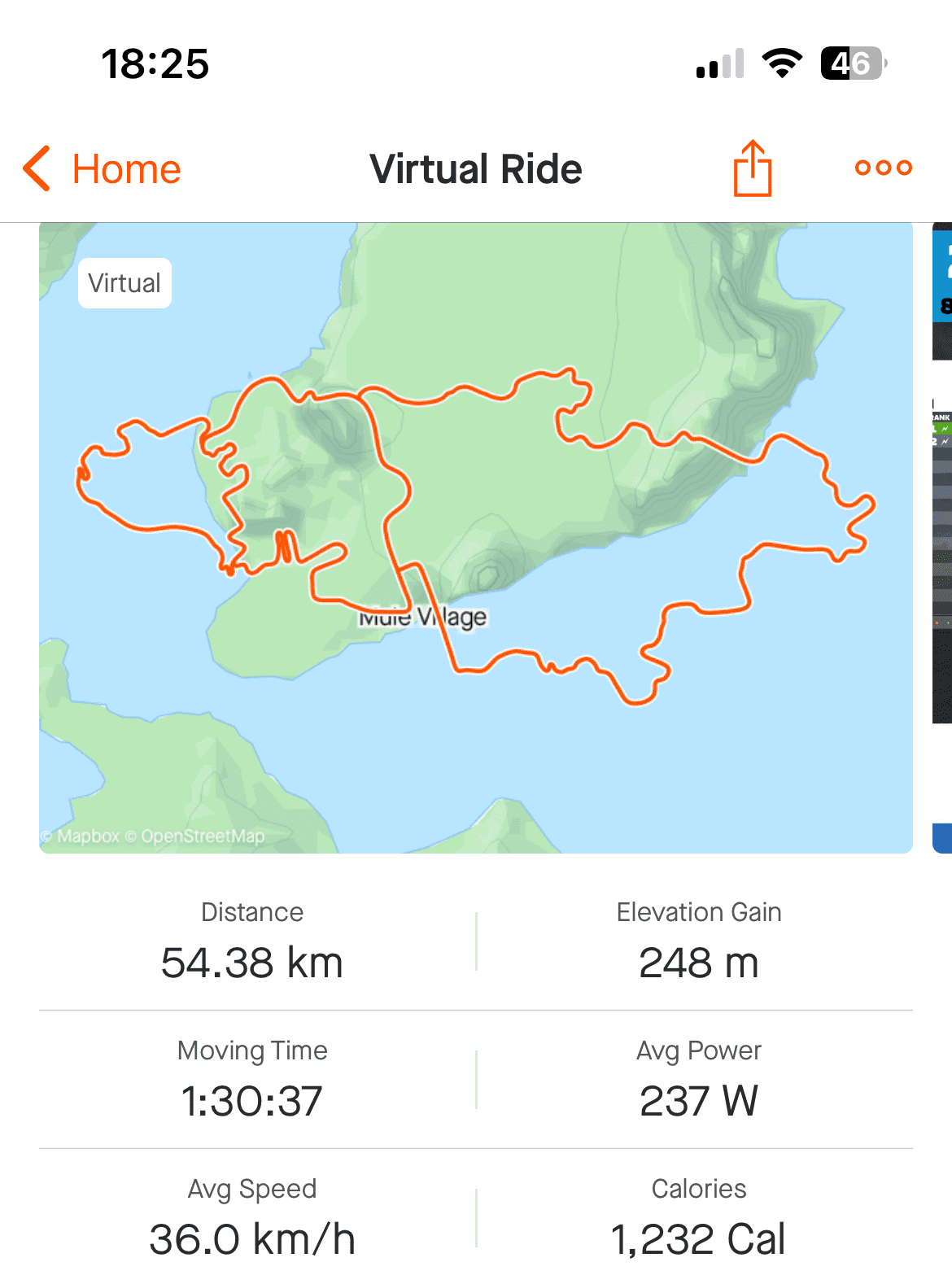View the next activity photo
The height and width of the screenshot is (1284, 952).
(x=941, y=537)
